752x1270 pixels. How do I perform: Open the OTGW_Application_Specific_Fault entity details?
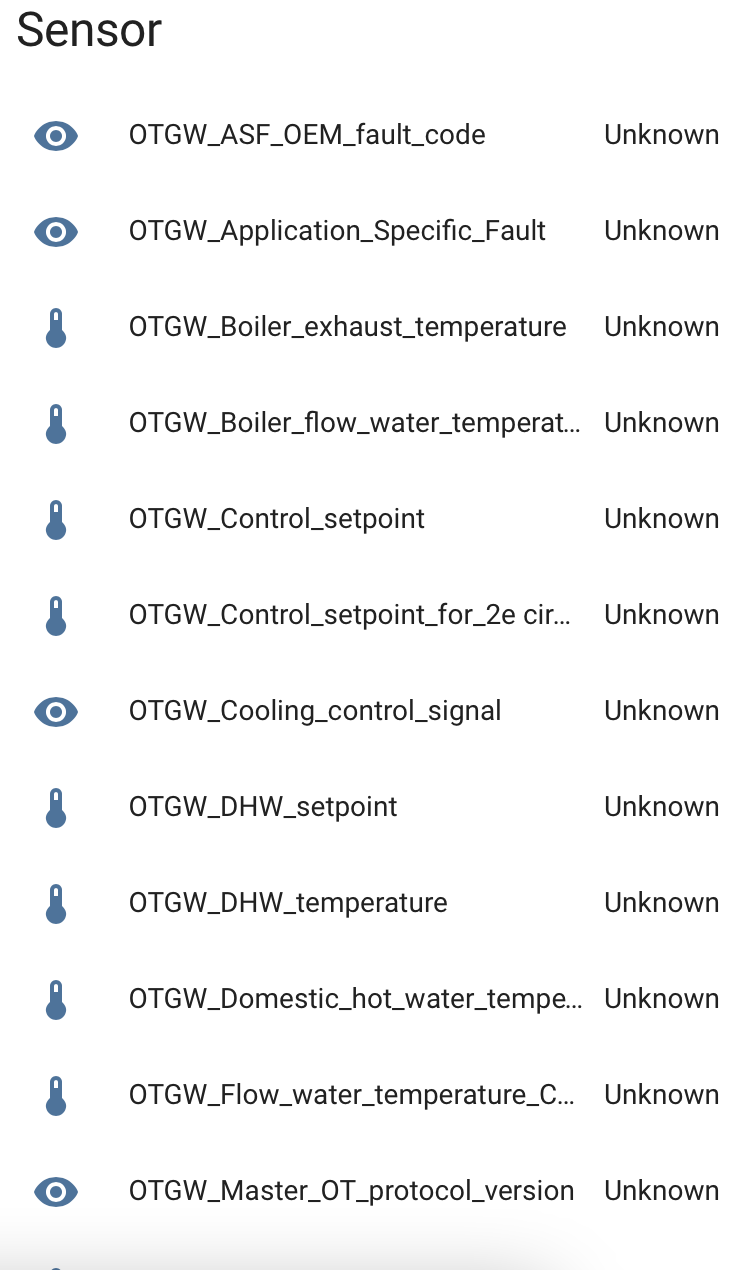pos(337,231)
